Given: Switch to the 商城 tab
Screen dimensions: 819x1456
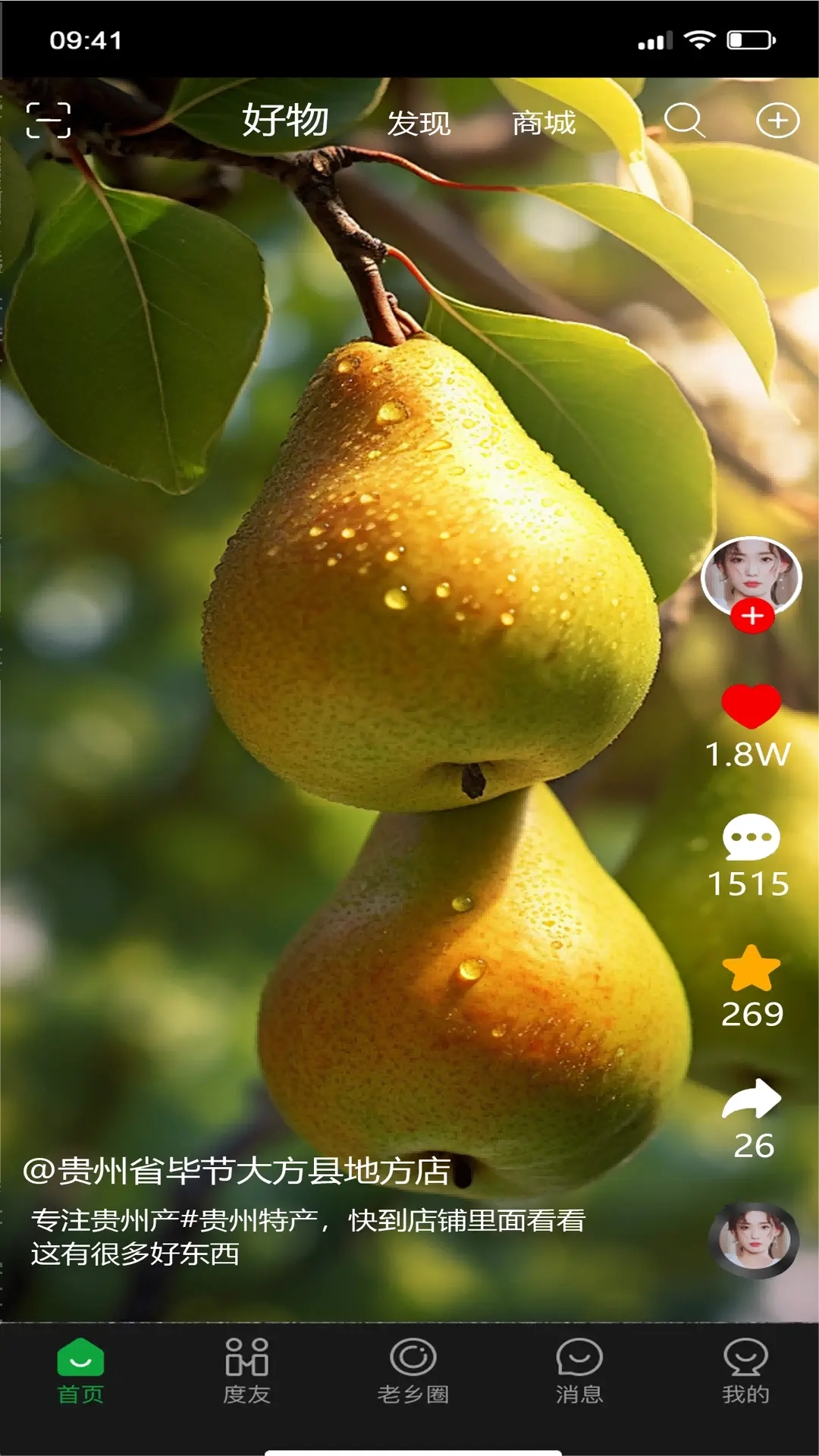Looking at the screenshot, I should pyautogui.click(x=544, y=122).
